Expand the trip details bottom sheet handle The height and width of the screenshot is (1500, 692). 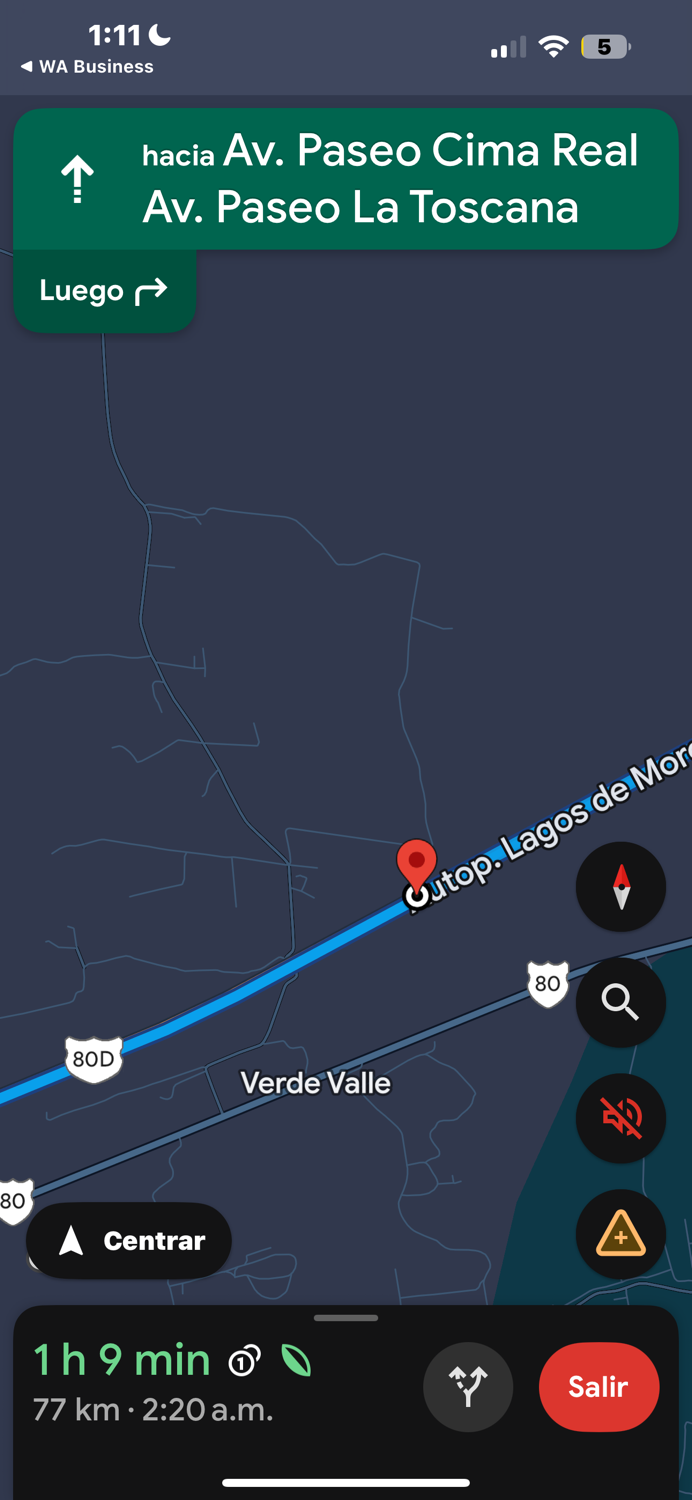(x=346, y=1318)
